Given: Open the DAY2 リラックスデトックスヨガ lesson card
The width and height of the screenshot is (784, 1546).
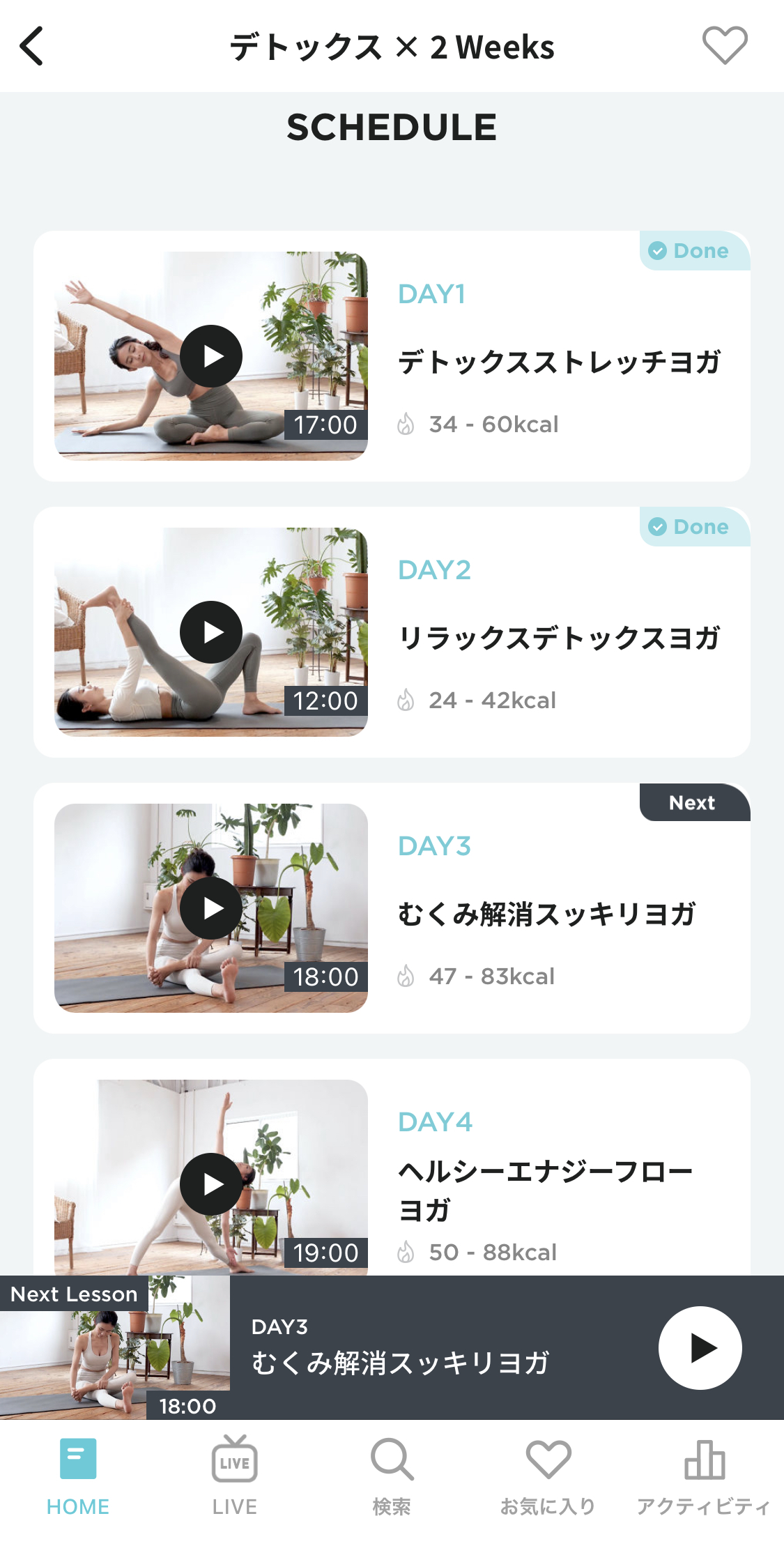Looking at the screenshot, I should [x=392, y=632].
